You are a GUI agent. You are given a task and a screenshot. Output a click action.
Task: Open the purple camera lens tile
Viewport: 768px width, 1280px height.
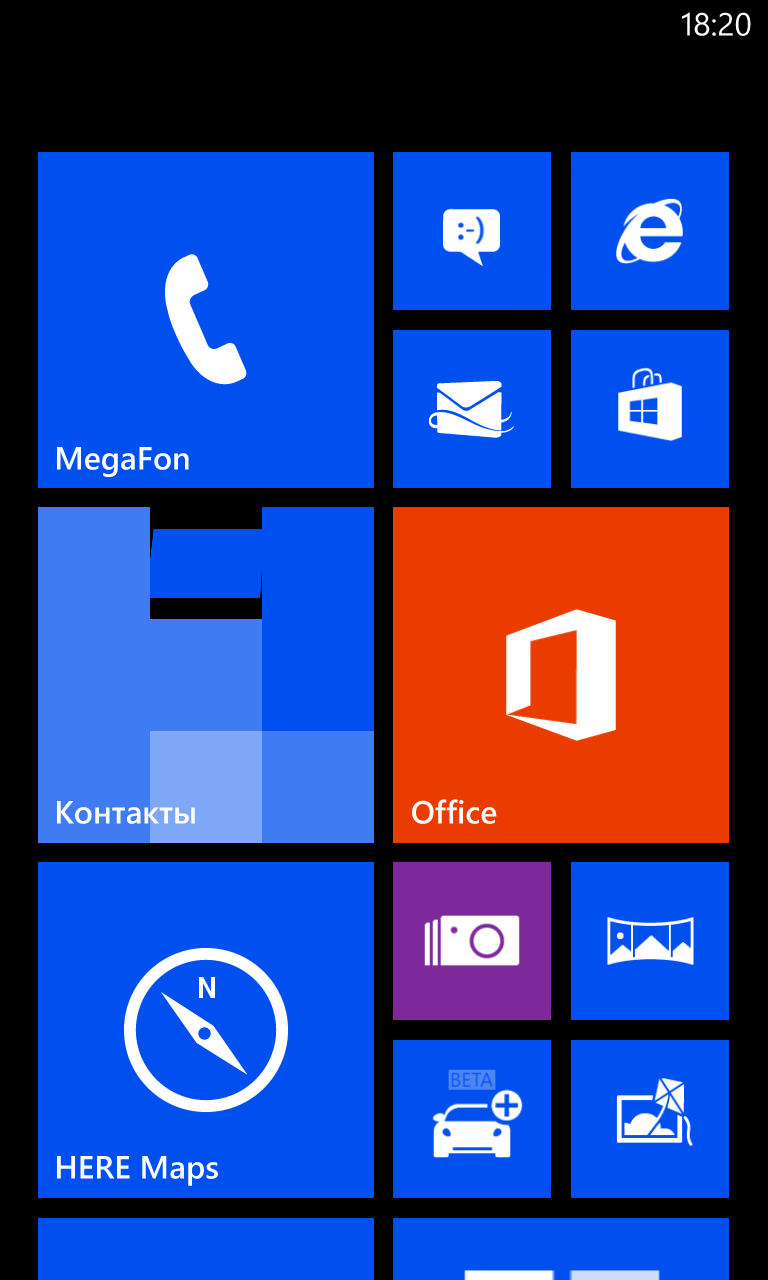(x=471, y=941)
